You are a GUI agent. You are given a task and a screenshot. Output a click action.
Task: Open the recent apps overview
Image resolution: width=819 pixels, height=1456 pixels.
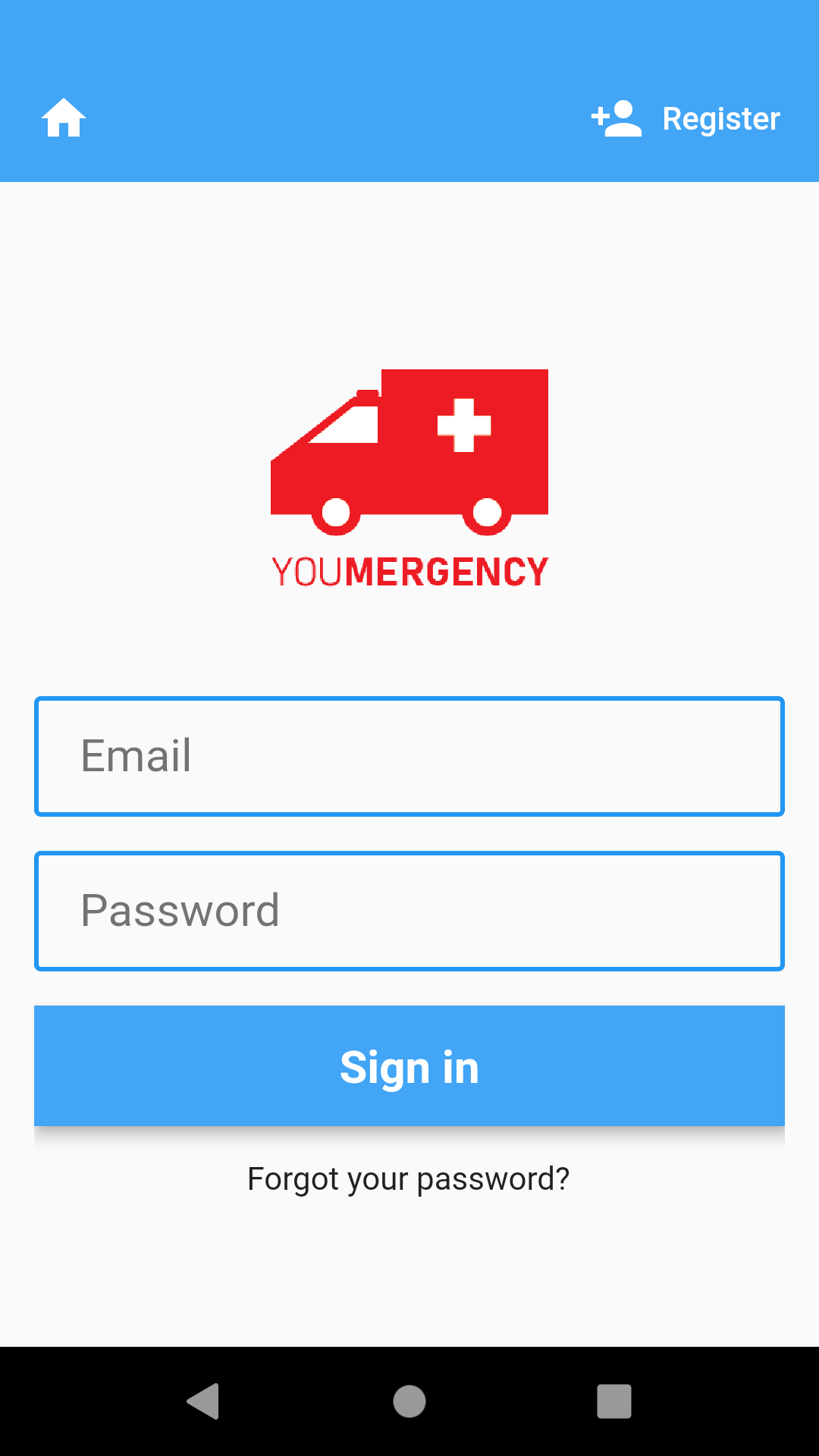[x=614, y=1401]
